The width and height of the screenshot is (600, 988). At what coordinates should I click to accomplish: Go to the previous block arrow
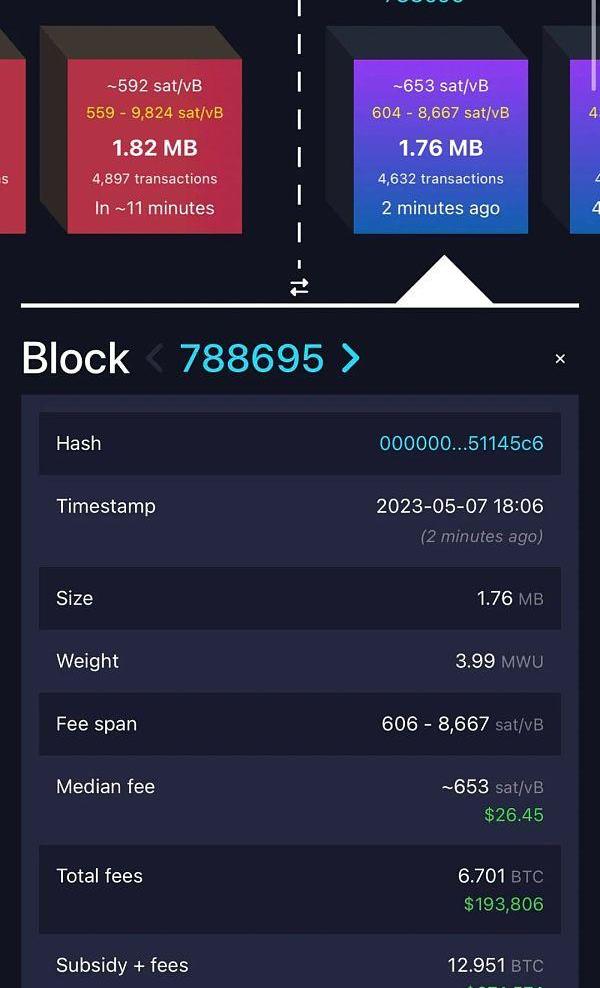point(155,358)
